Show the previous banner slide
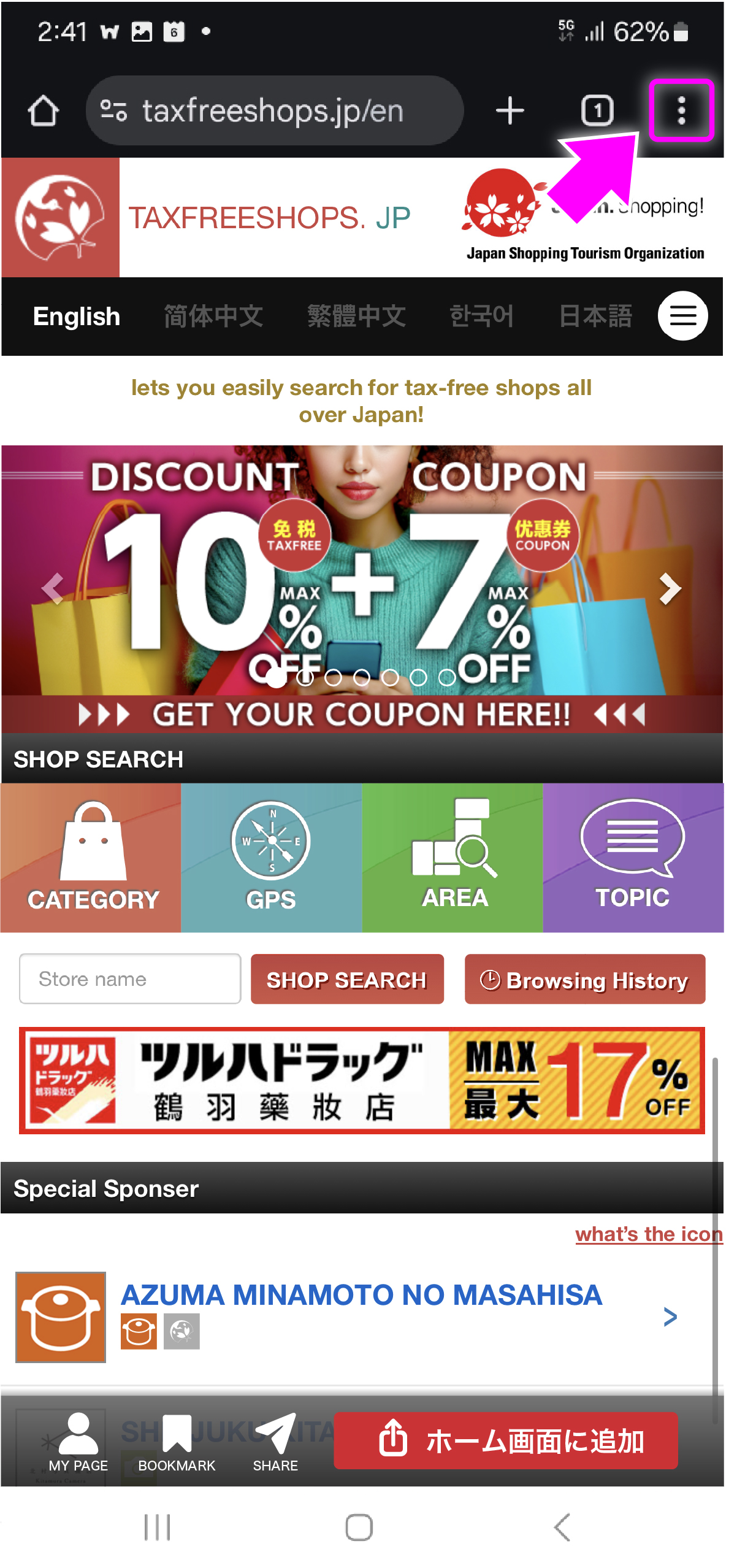Viewport: 737px width, 1568px height. click(53, 589)
